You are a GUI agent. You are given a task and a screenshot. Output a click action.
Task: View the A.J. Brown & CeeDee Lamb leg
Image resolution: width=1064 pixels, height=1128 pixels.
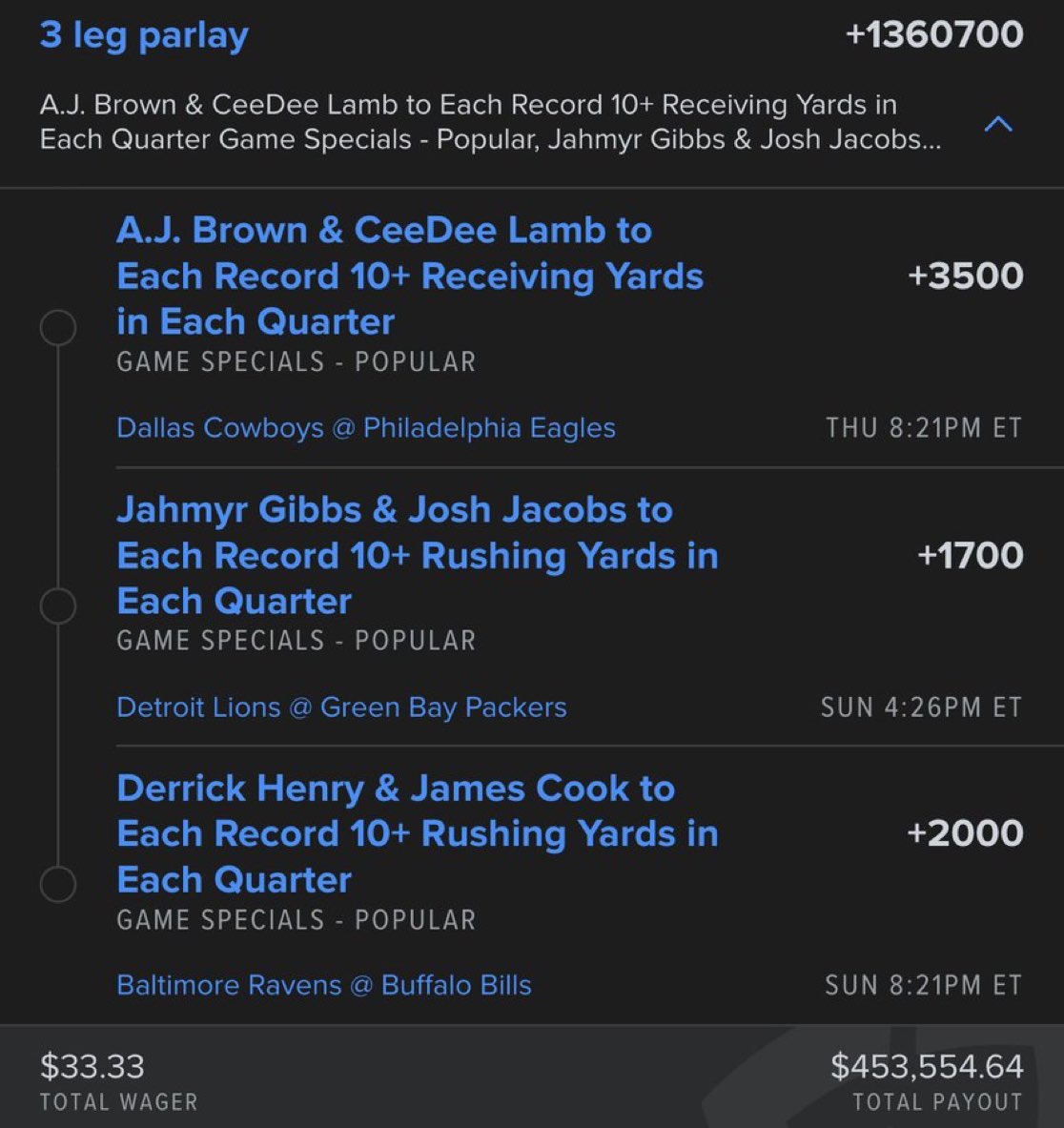pos(409,276)
